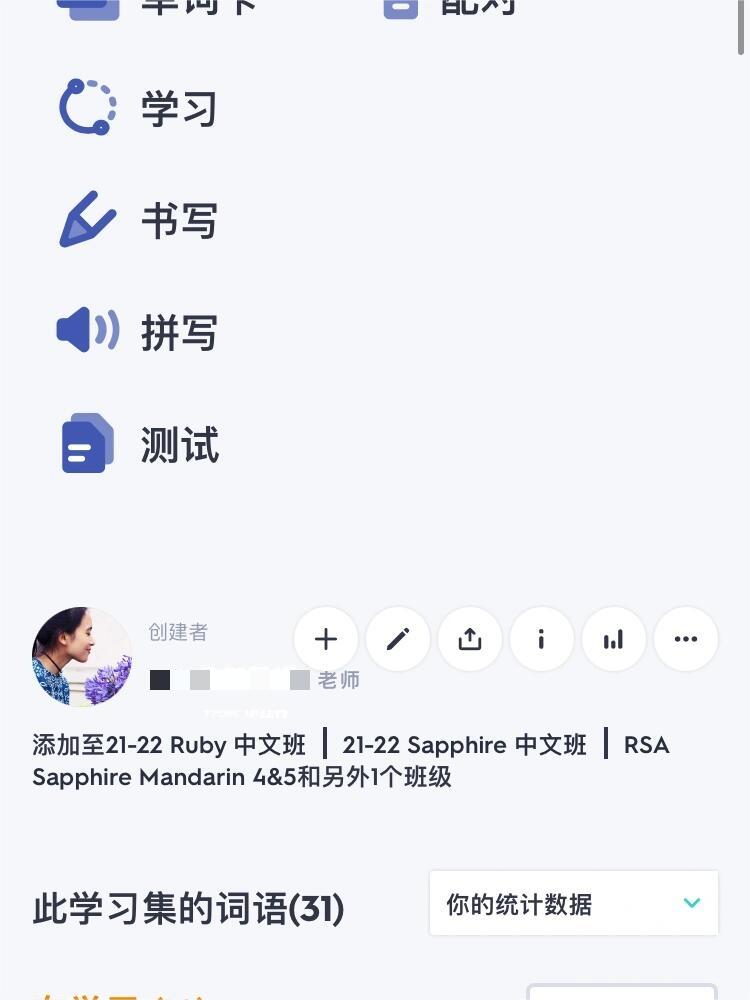
Task: Expand the 你的统计数据 dropdown
Action: pos(574,904)
